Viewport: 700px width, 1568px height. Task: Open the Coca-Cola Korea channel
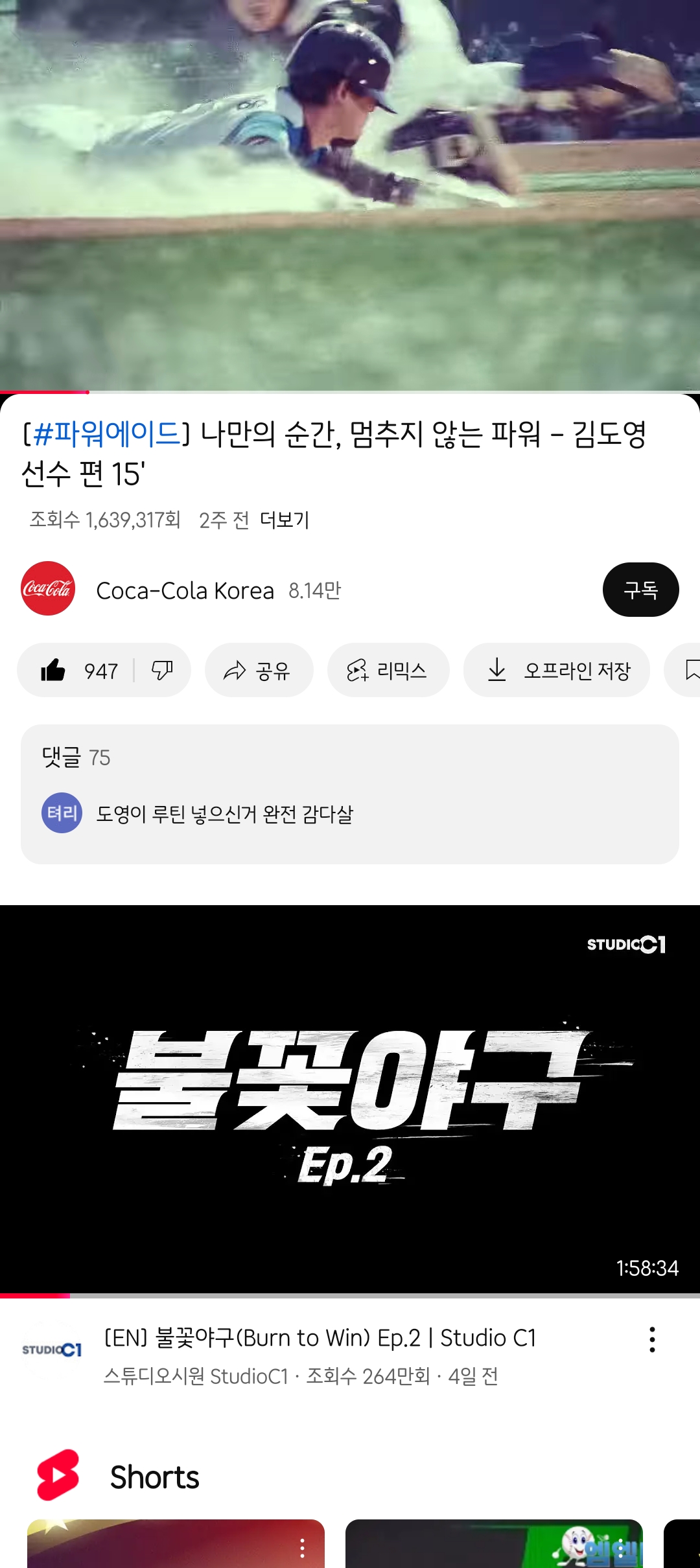point(185,590)
